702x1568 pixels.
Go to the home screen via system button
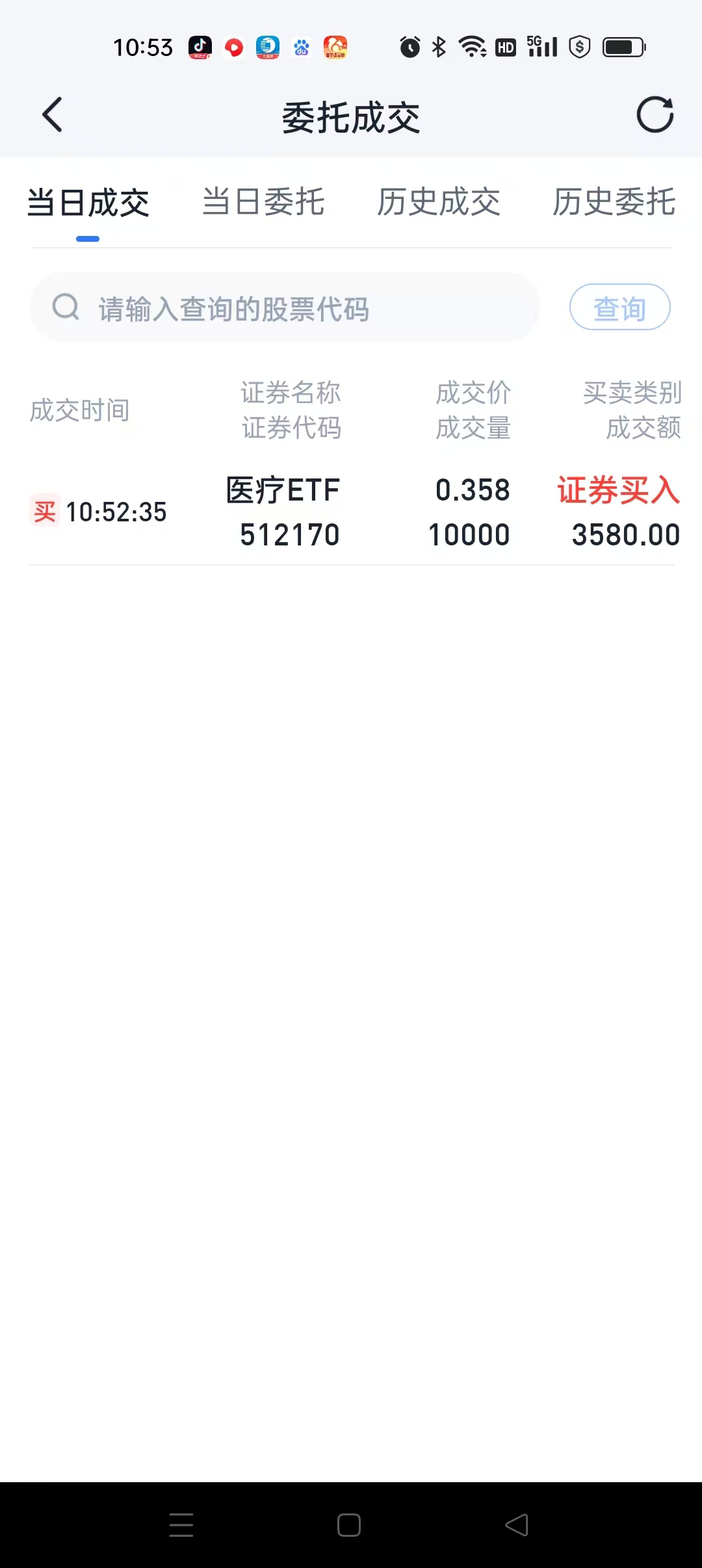[349, 1524]
